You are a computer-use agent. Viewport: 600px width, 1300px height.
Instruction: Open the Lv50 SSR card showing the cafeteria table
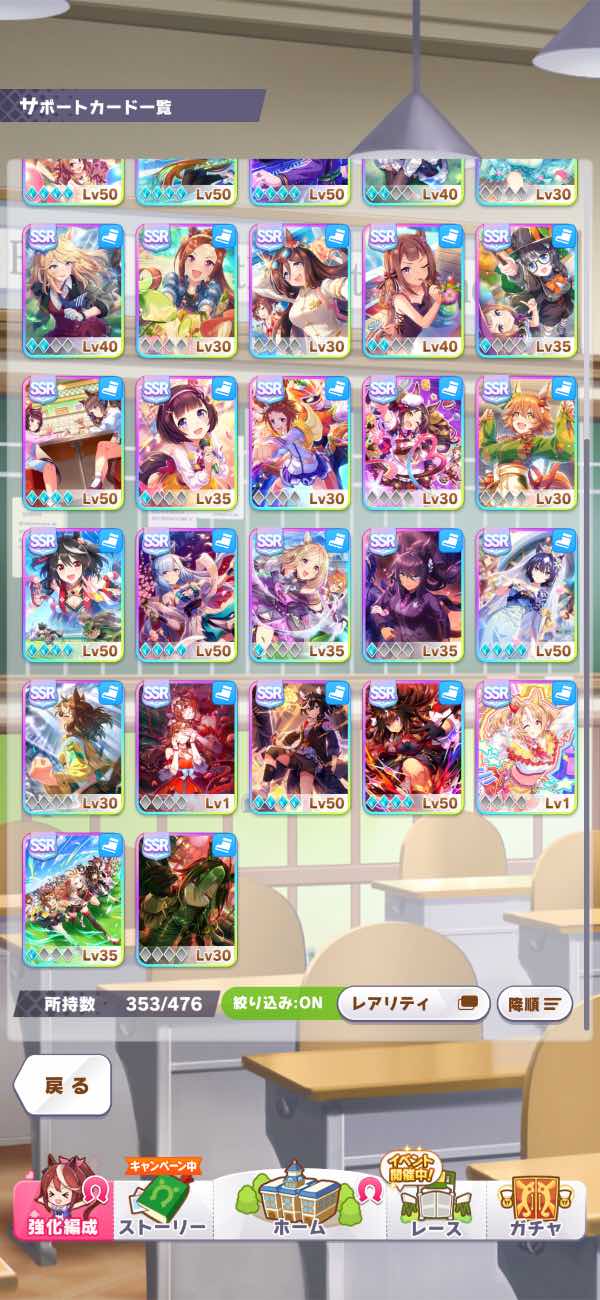pos(73,441)
